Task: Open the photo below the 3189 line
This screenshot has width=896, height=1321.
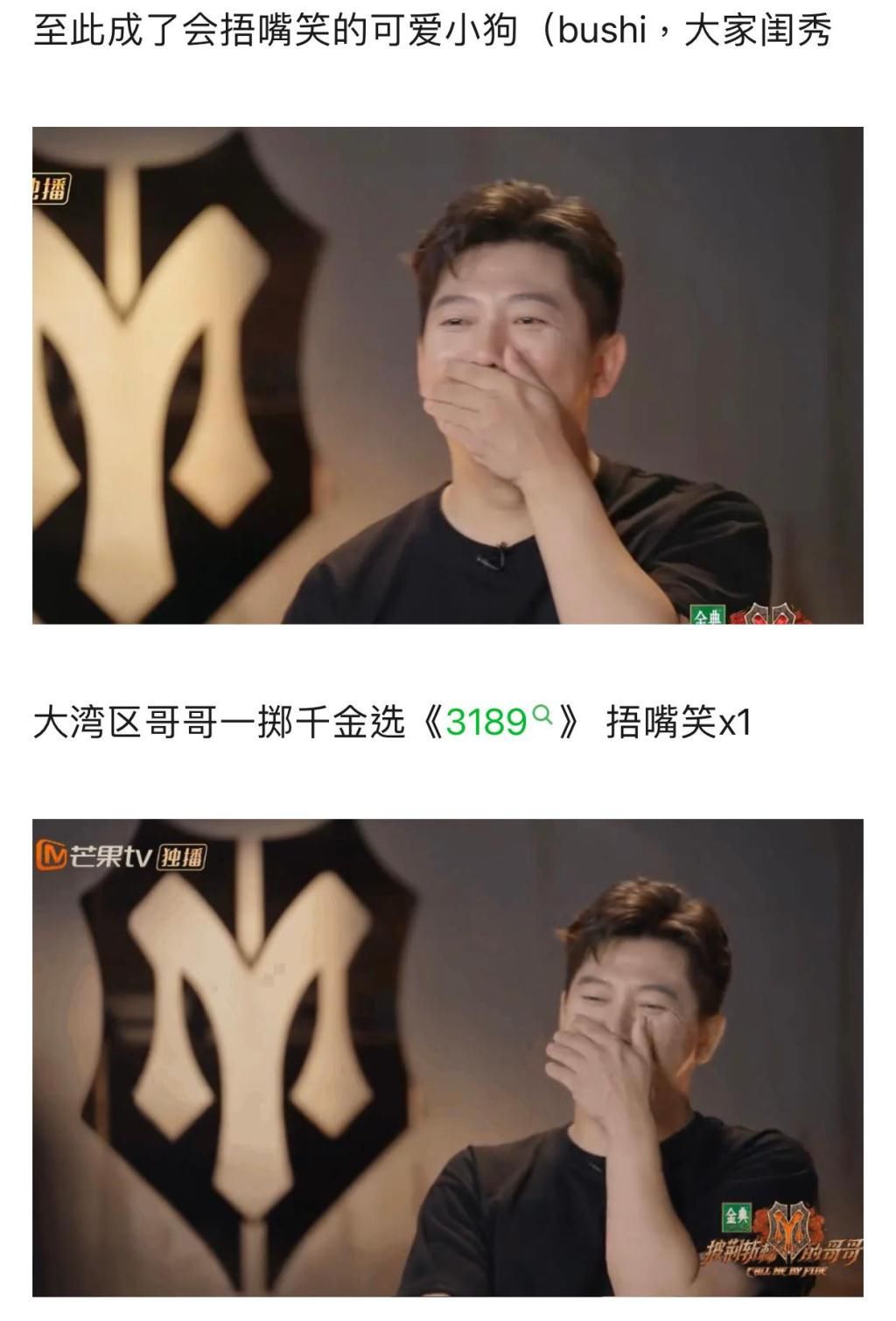Action: point(448,1057)
